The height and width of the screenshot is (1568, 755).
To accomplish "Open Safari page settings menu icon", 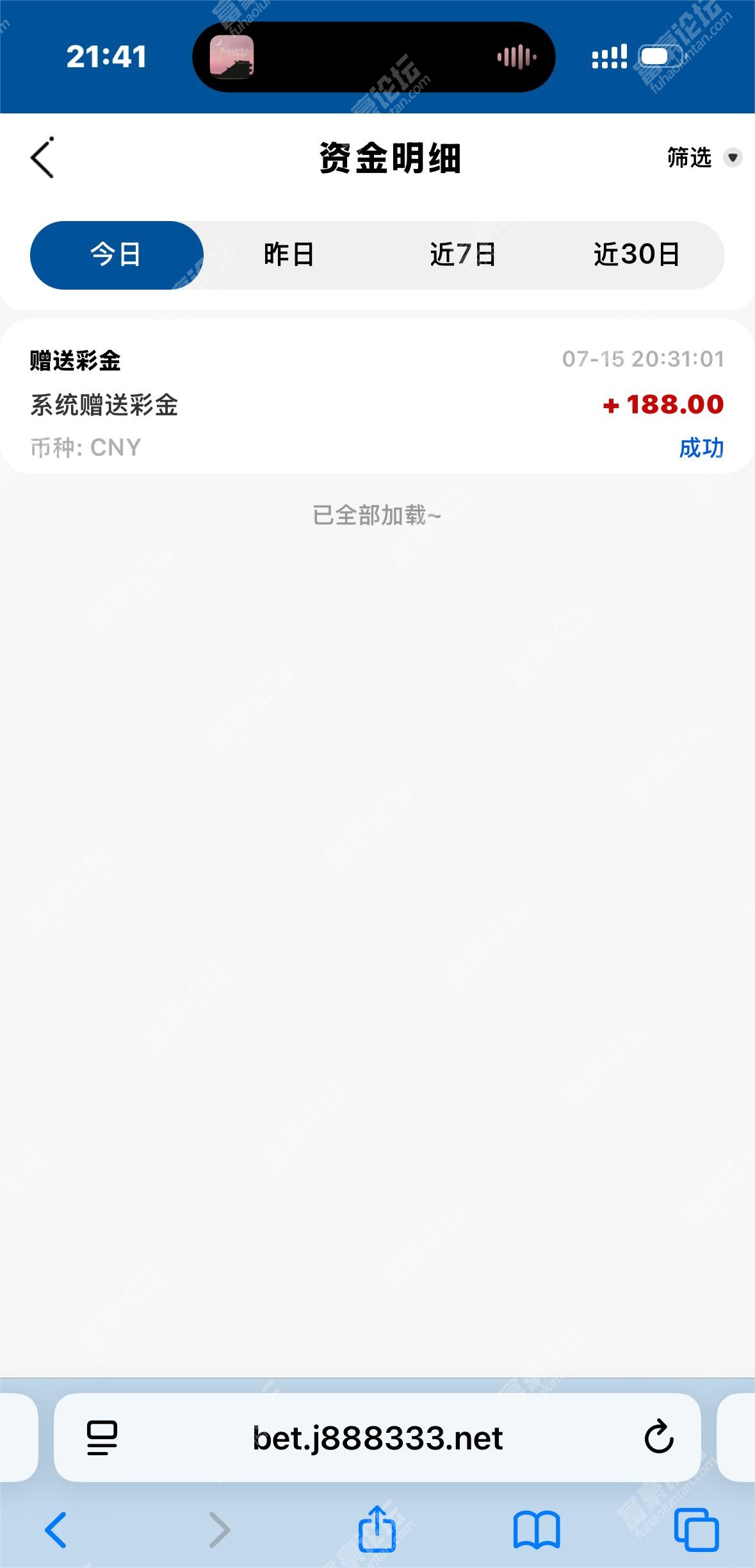I will point(102,1438).
